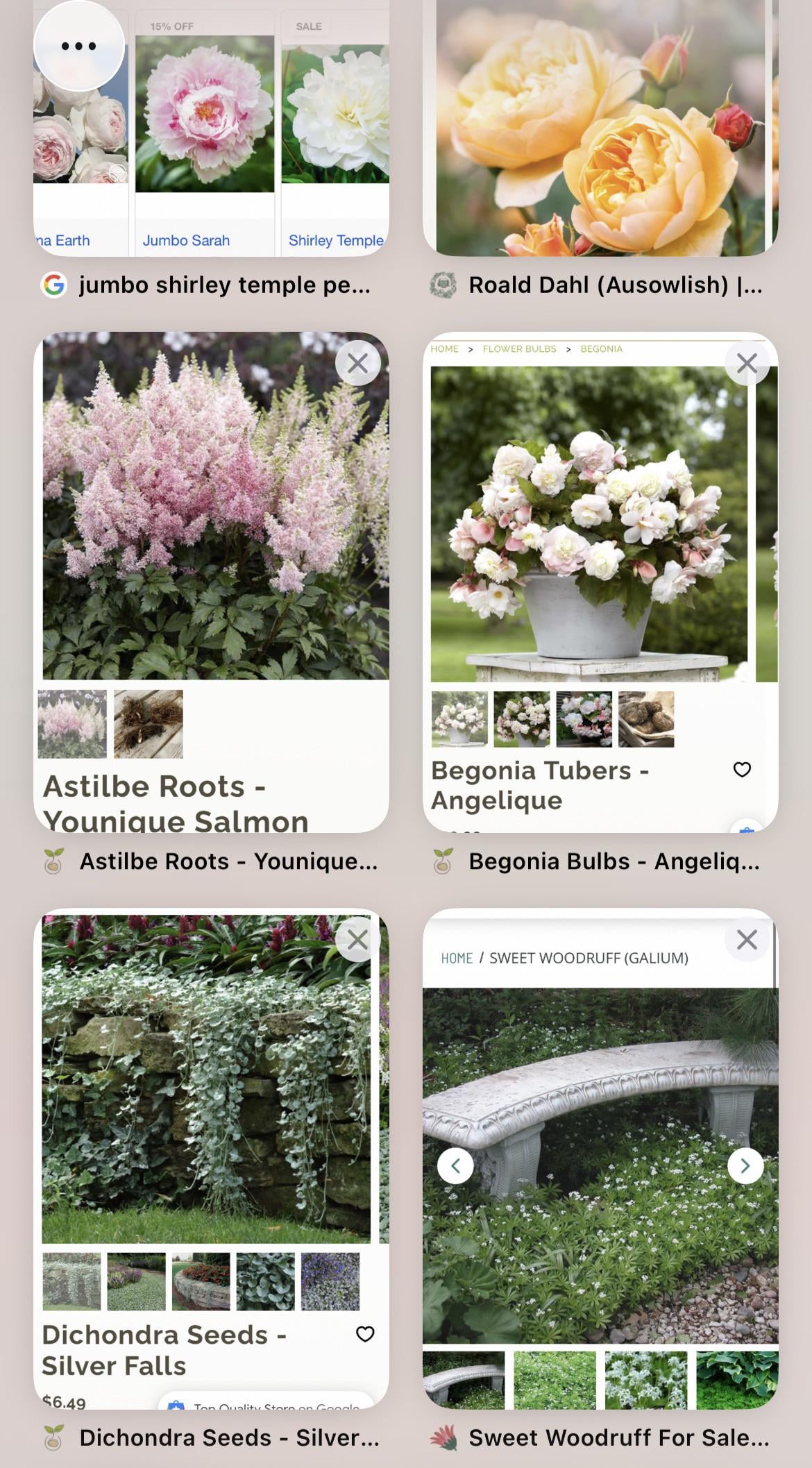Close the Sweet Woodruff tab
Viewport: 812px width, 1468px height.
747,940
